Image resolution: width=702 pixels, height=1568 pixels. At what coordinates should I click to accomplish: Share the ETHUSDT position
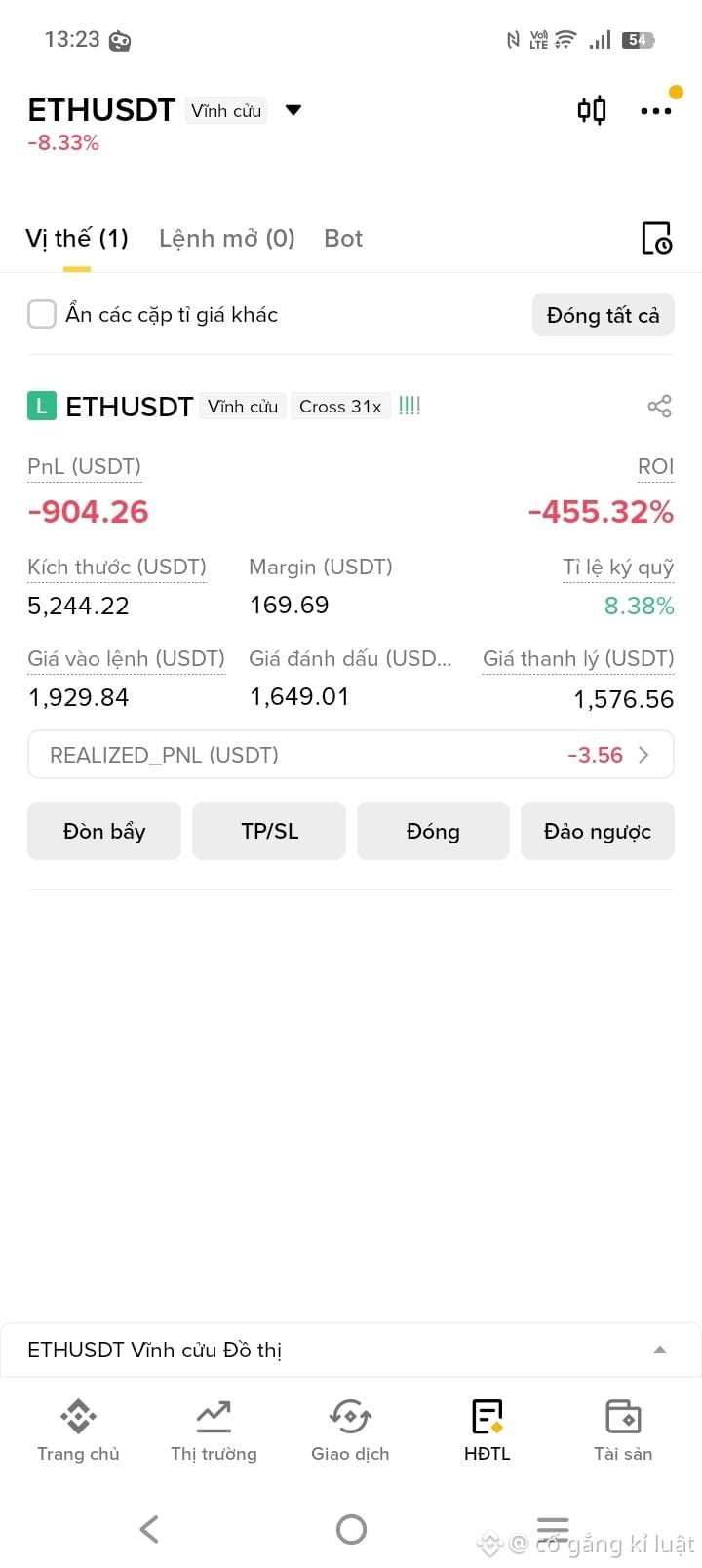tap(660, 407)
